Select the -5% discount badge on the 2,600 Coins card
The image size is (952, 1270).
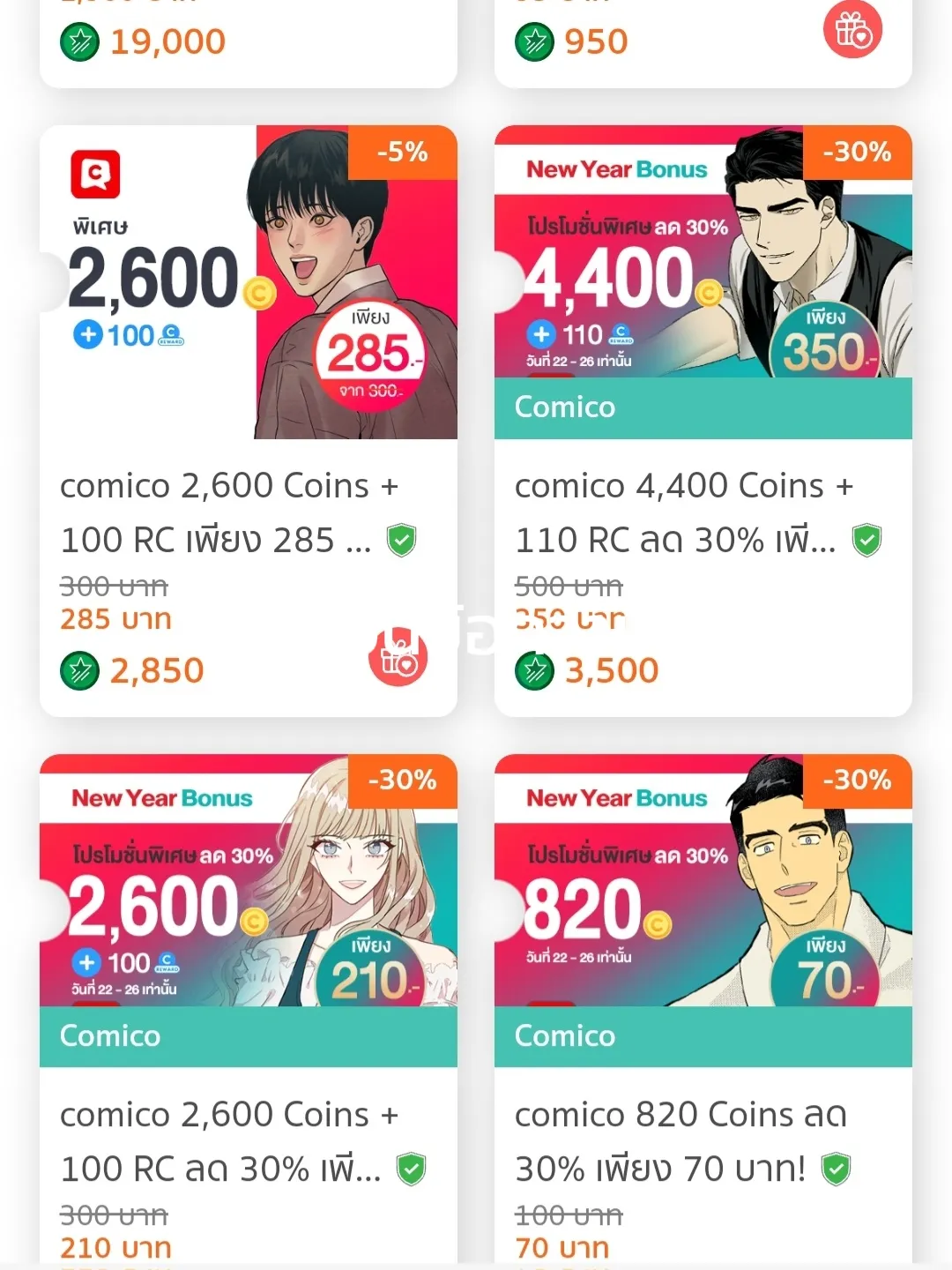tap(402, 153)
